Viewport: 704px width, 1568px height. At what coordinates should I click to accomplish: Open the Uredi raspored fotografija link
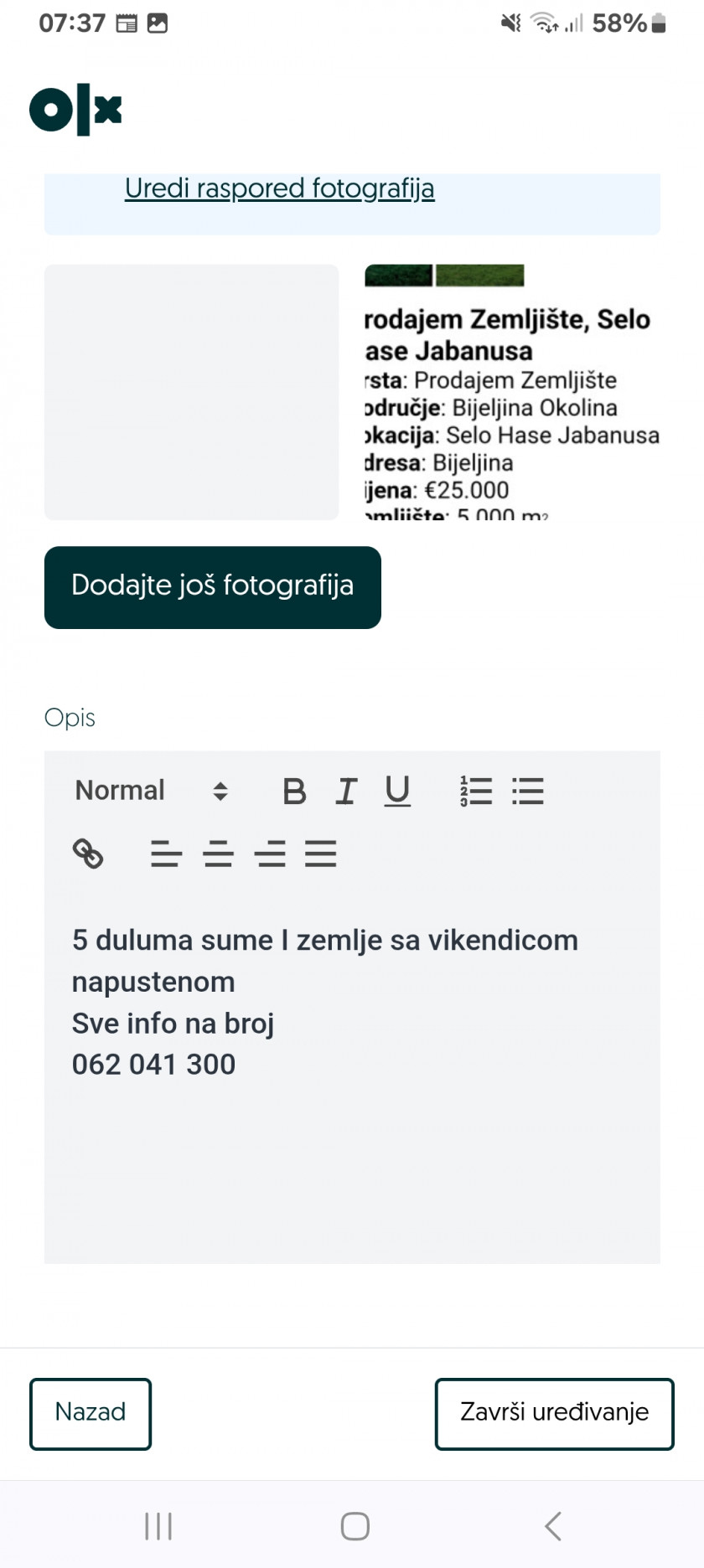pyautogui.click(x=279, y=189)
